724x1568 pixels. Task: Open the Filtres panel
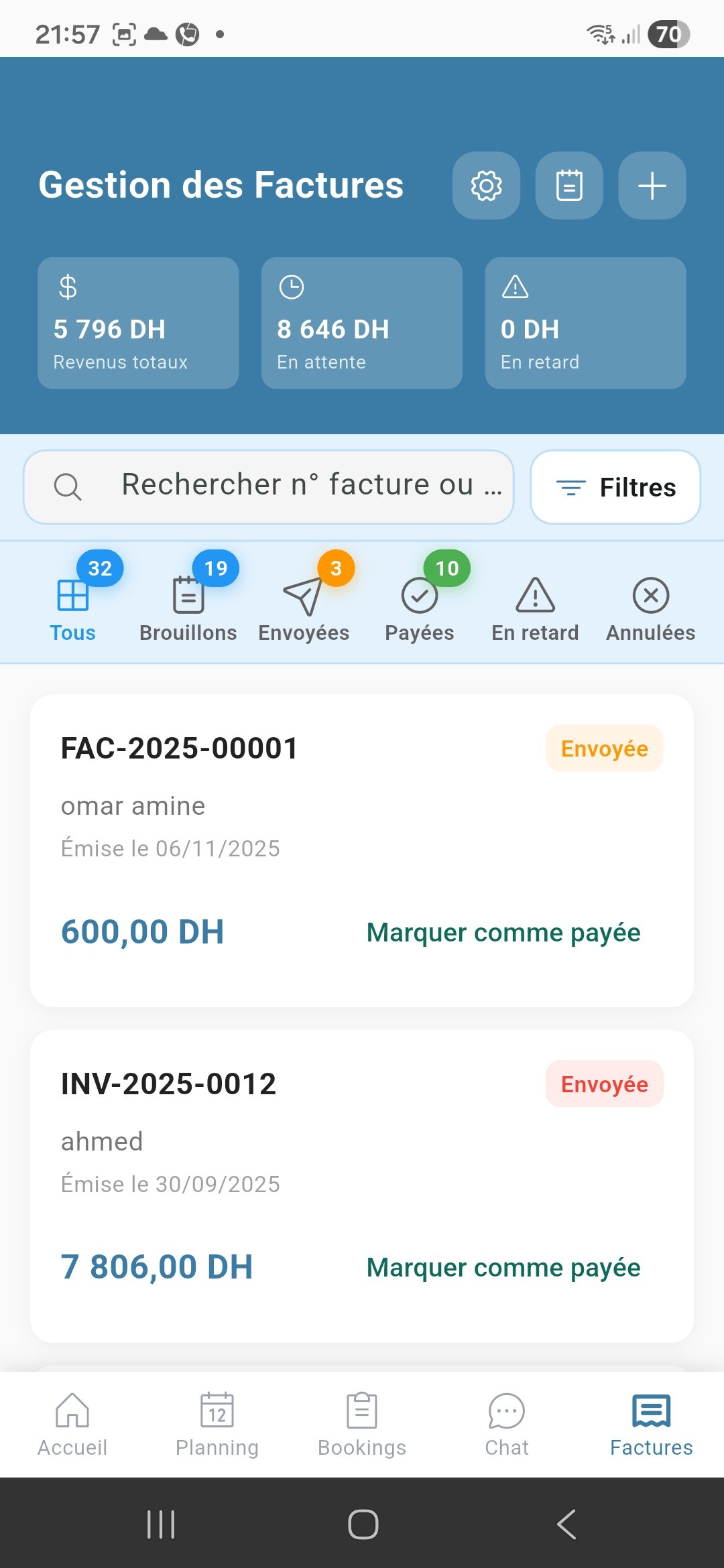coord(614,486)
